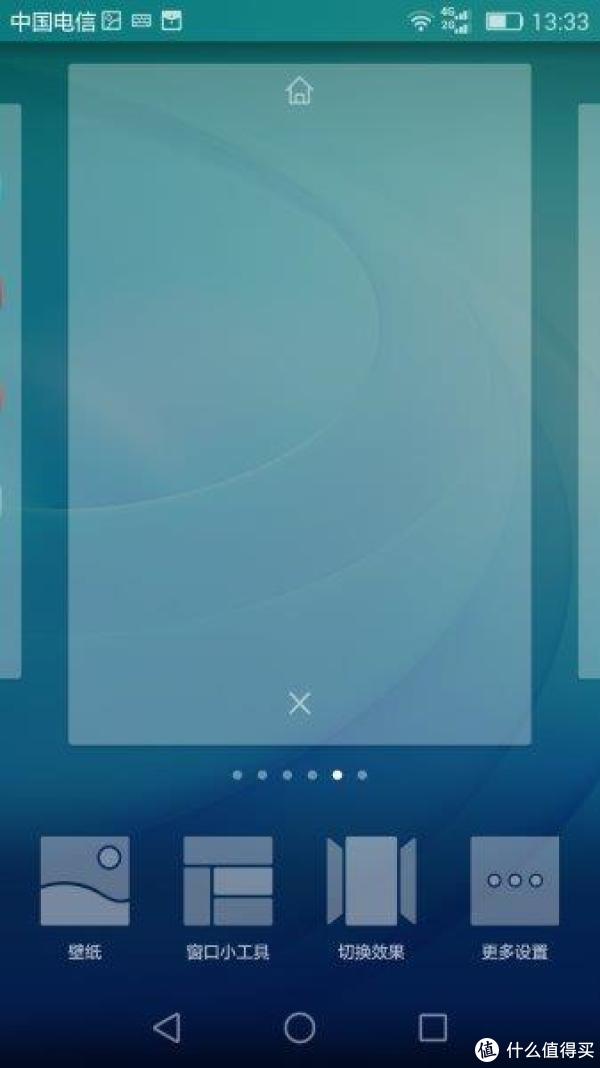Delete this blank page with the X

click(300, 703)
